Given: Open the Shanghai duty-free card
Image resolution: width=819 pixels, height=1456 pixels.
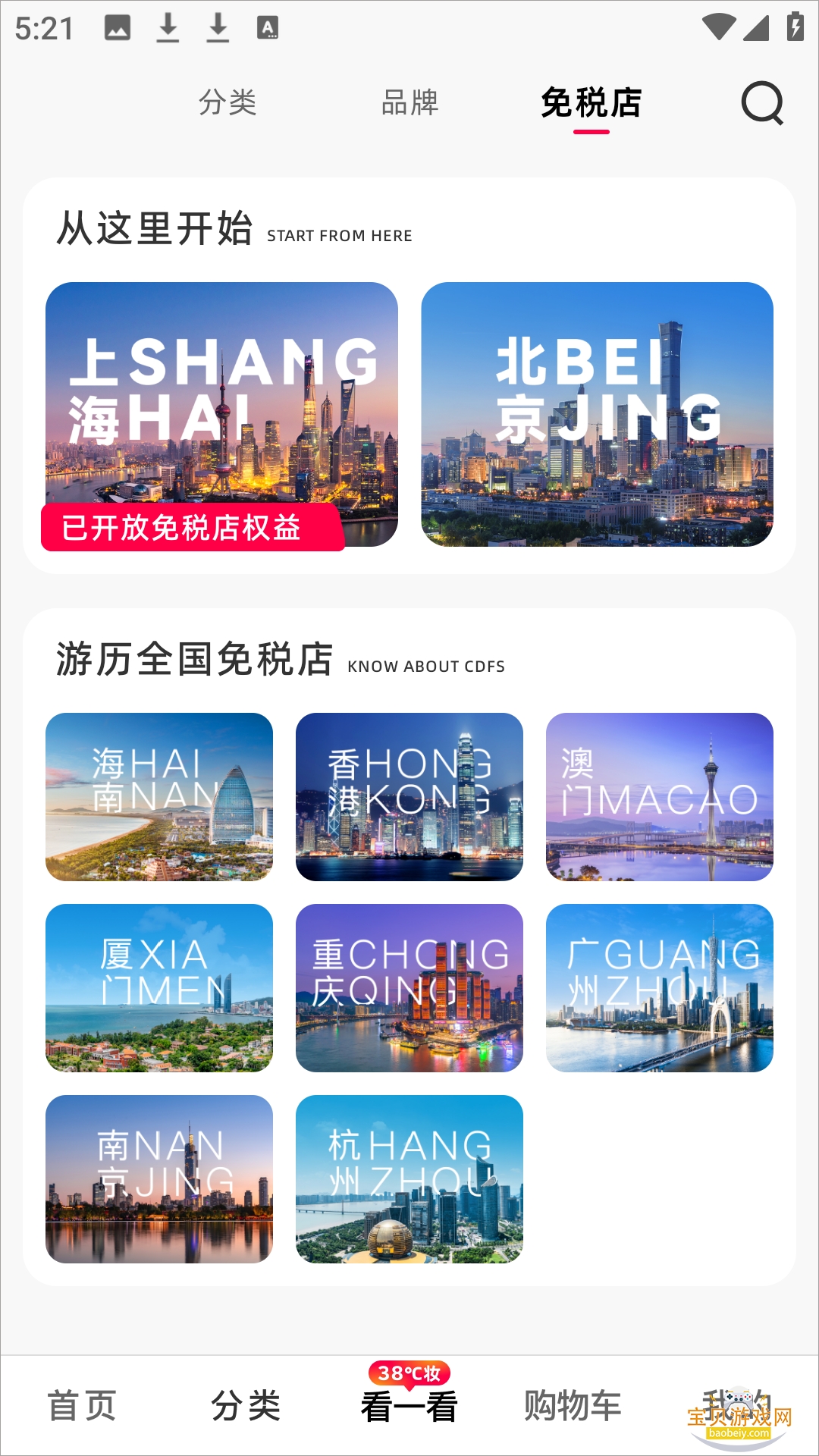Looking at the screenshot, I should 221,414.
